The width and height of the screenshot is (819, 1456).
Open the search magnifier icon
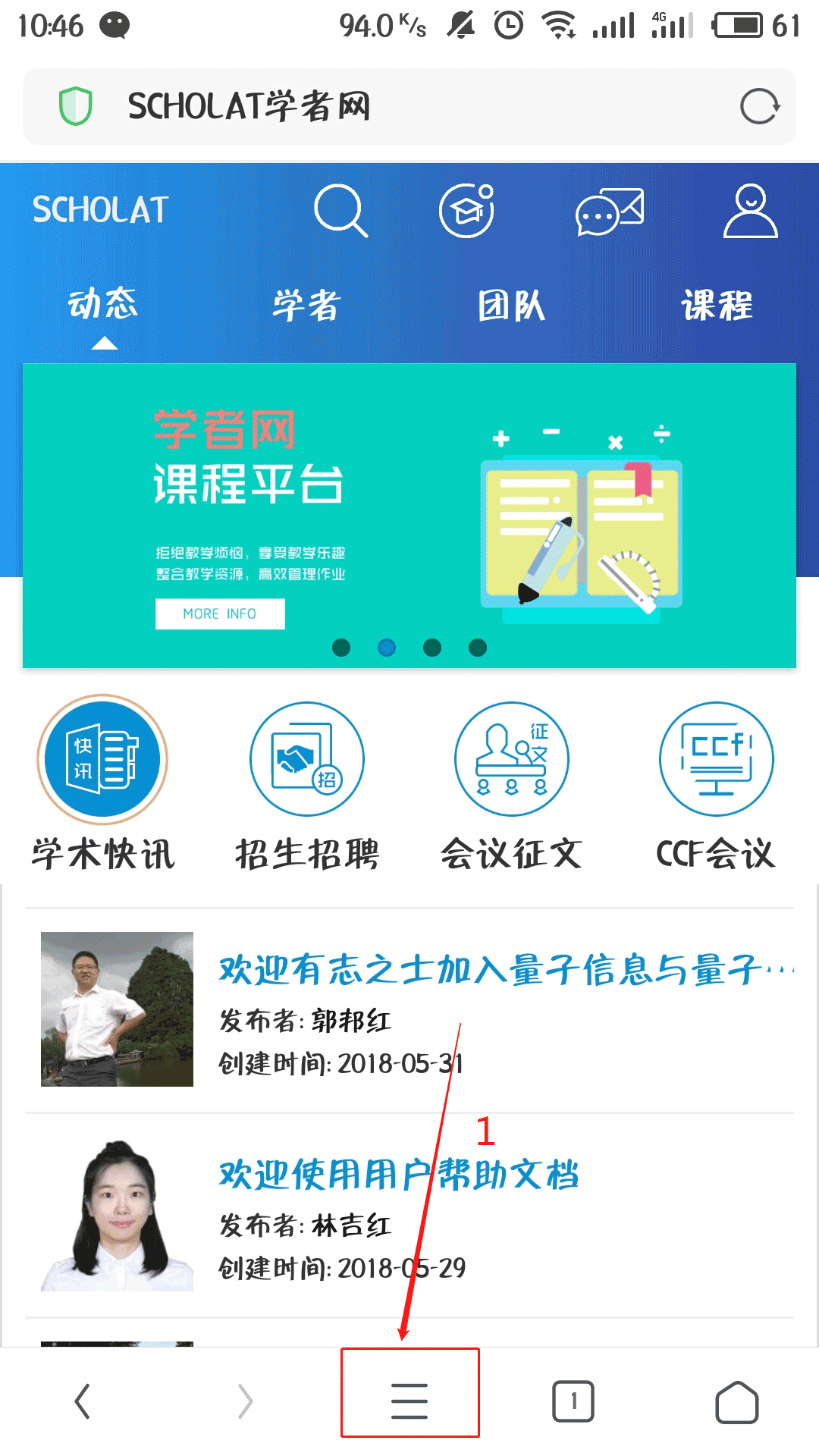tap(340, 210)
